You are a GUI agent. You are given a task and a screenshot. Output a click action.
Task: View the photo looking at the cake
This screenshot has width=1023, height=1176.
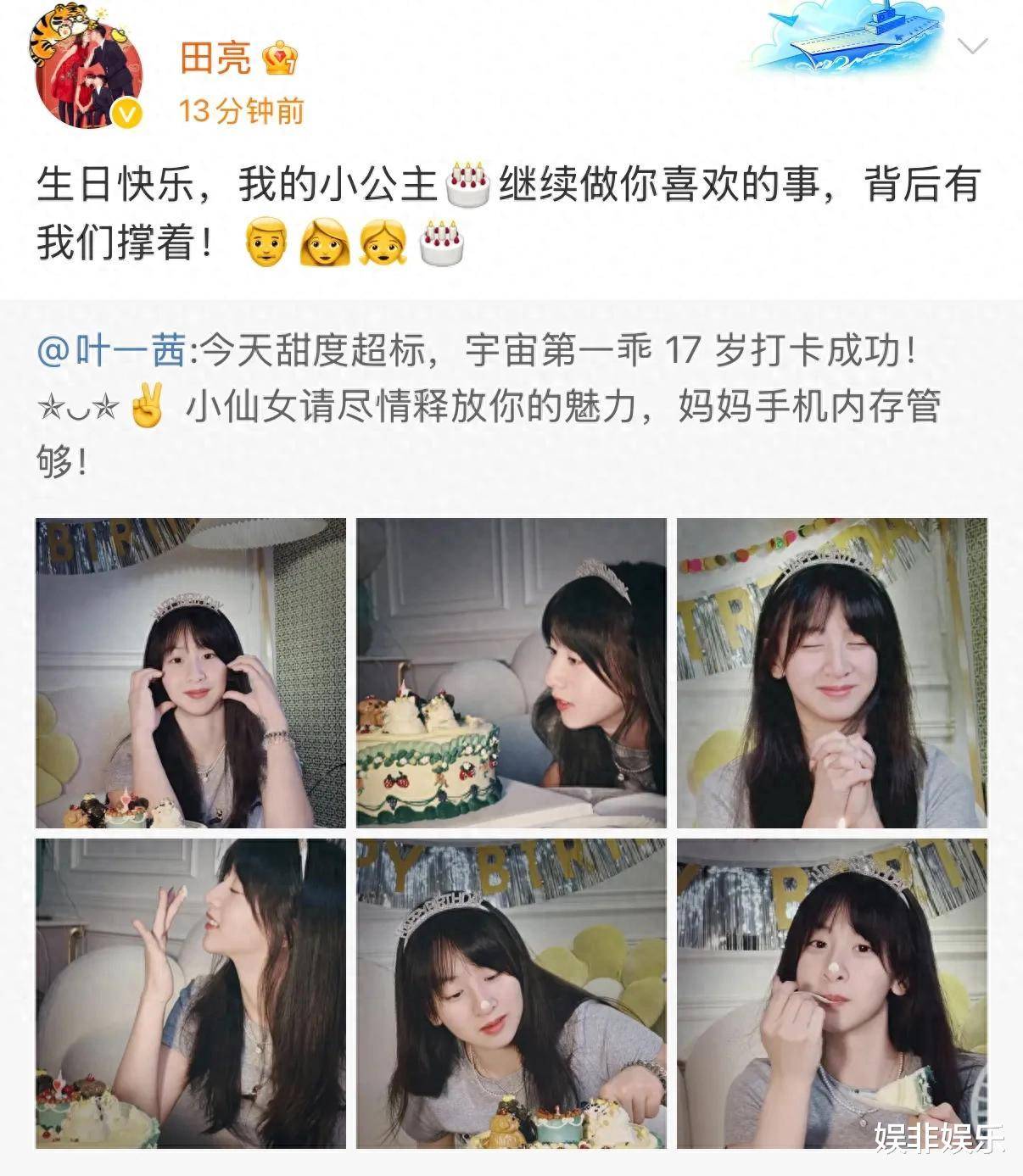coord(511,672)
